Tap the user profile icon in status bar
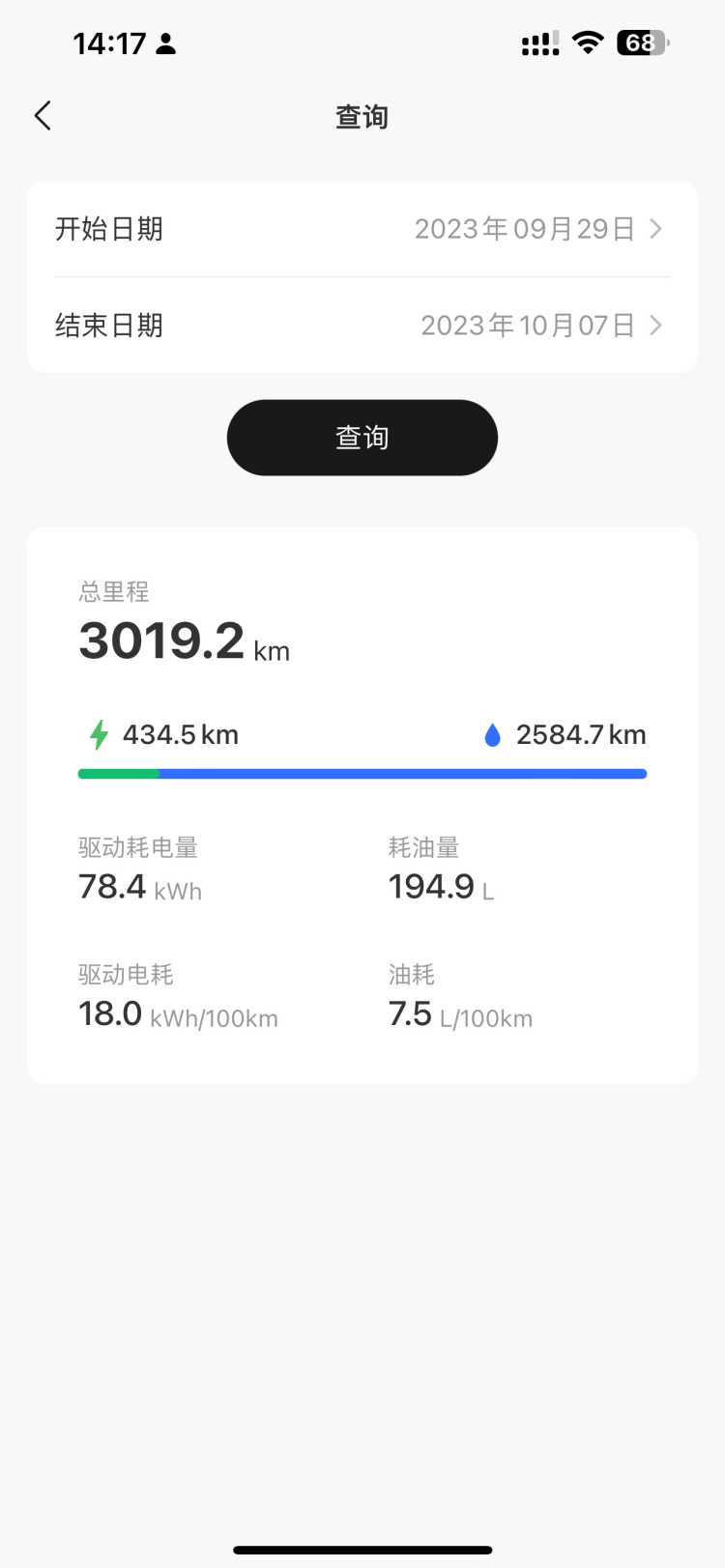The image size is (725, 1568). [167, 43]
